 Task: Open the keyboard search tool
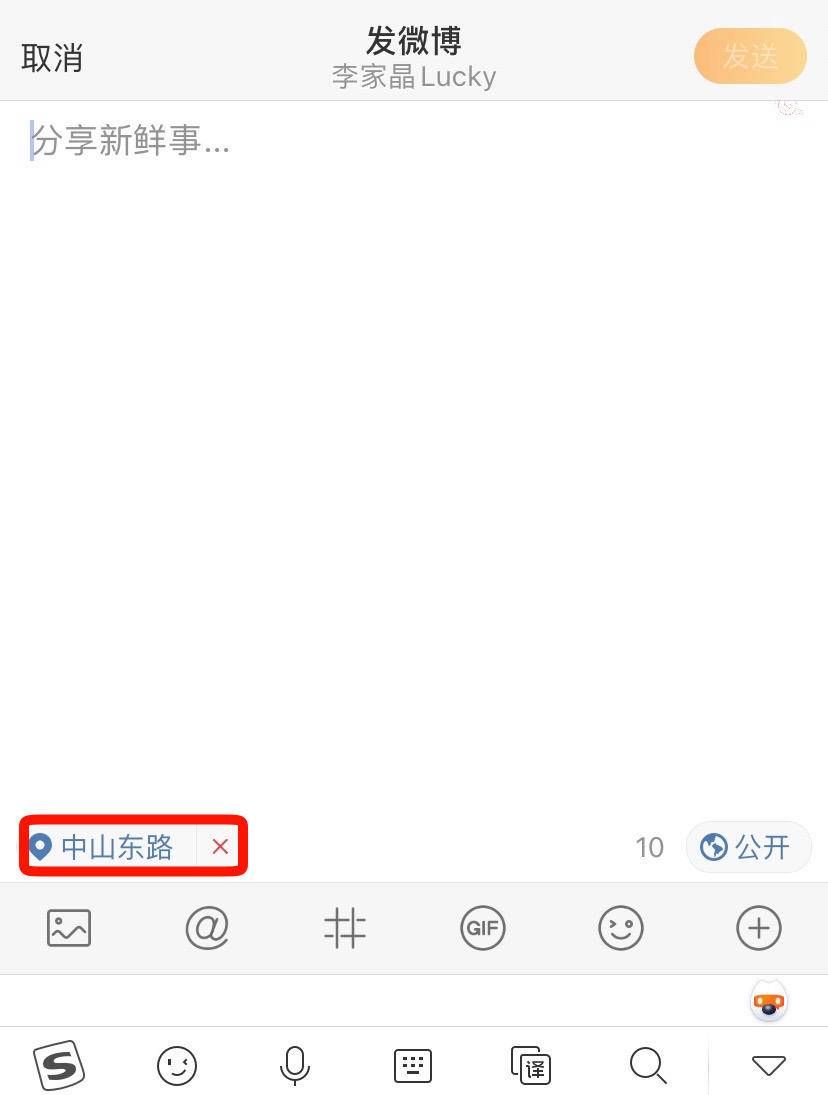tap(647, 1066)
